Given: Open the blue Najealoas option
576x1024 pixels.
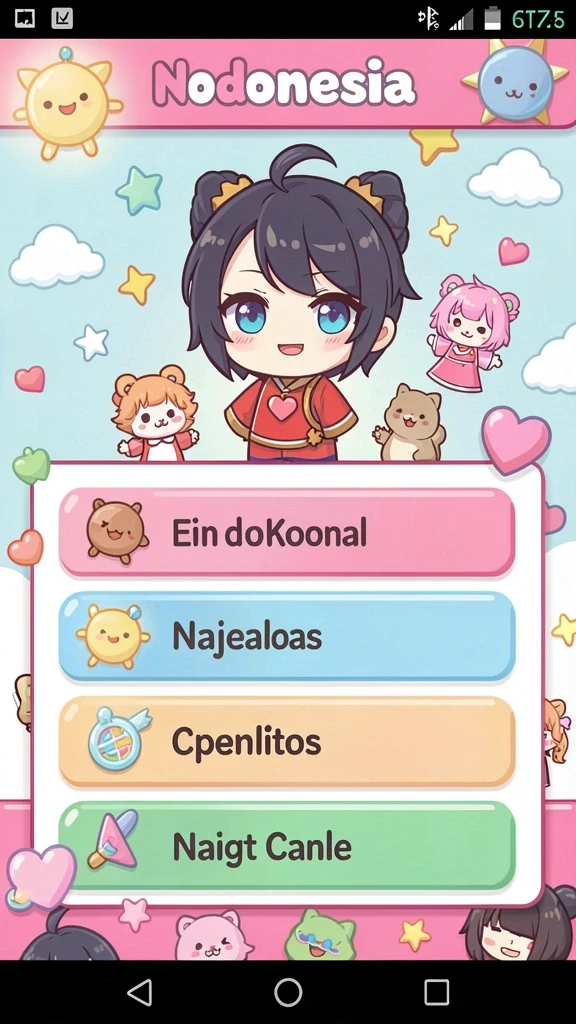Looking at the screenshot, I should (287, 636).
